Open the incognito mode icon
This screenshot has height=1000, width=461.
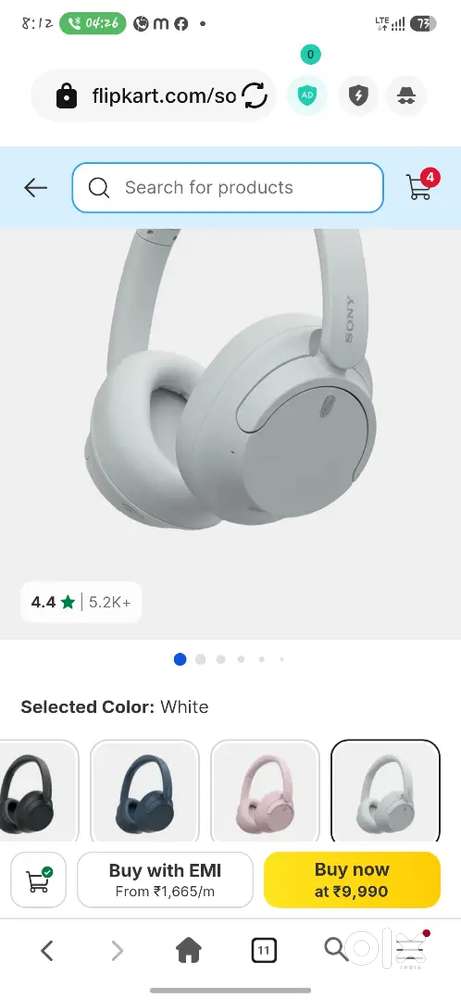click(x=406, y=96)
